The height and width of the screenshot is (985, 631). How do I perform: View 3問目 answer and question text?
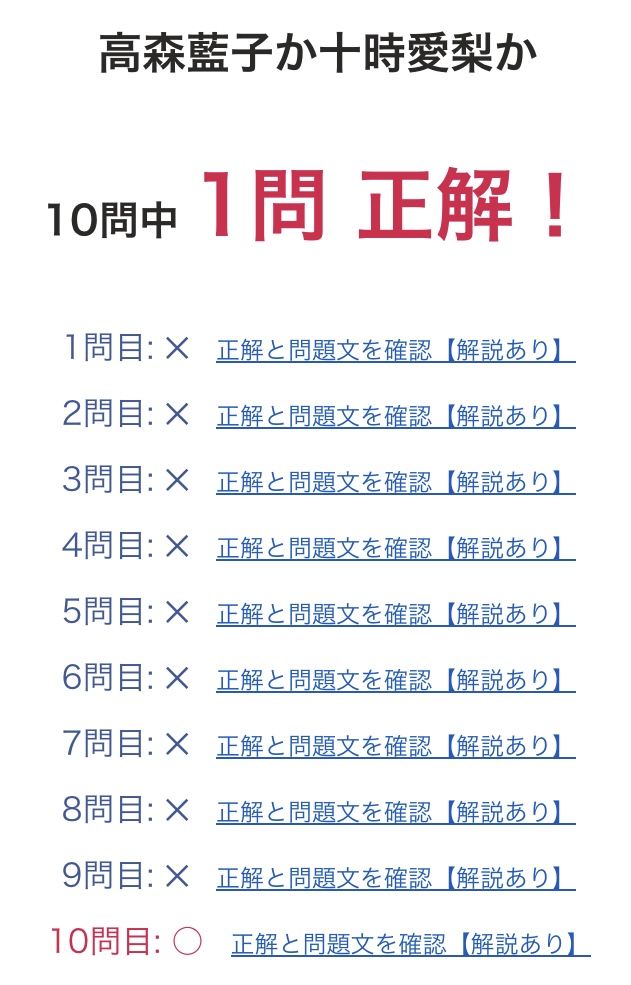(x=396, y=482)
